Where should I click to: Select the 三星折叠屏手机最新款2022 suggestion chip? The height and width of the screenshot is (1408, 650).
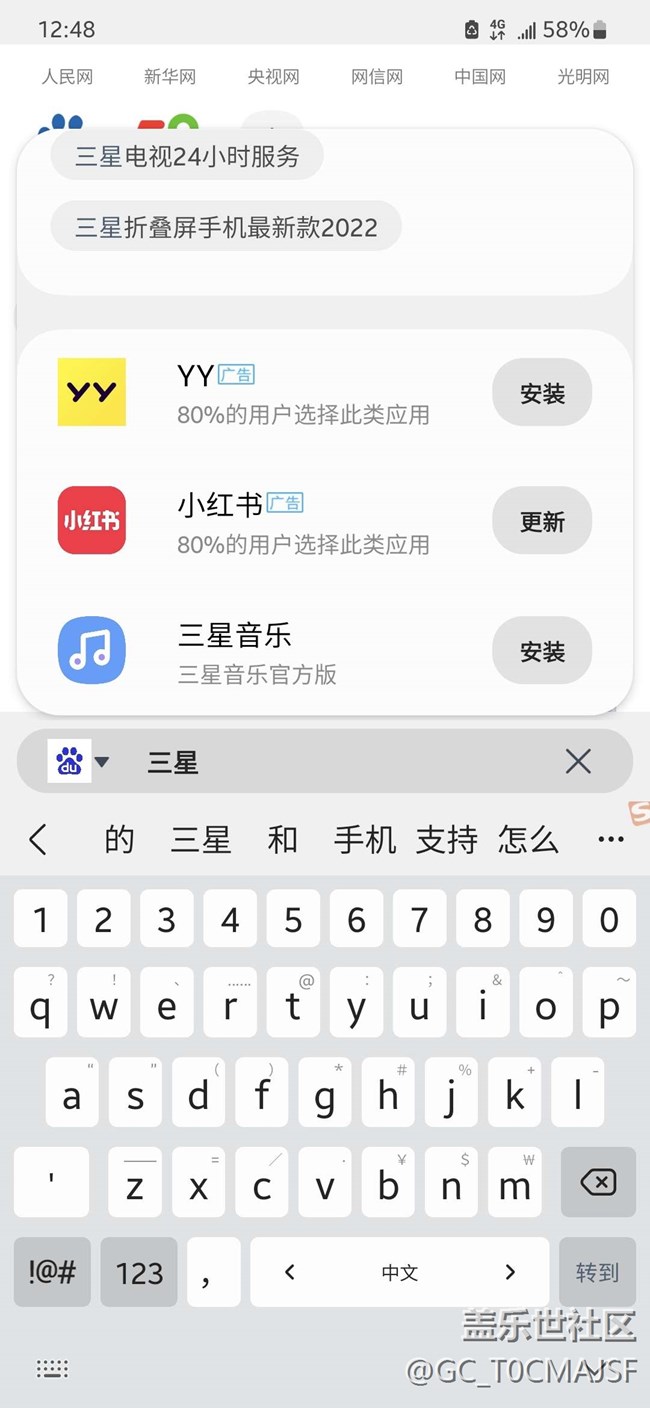tap(226, 227)
